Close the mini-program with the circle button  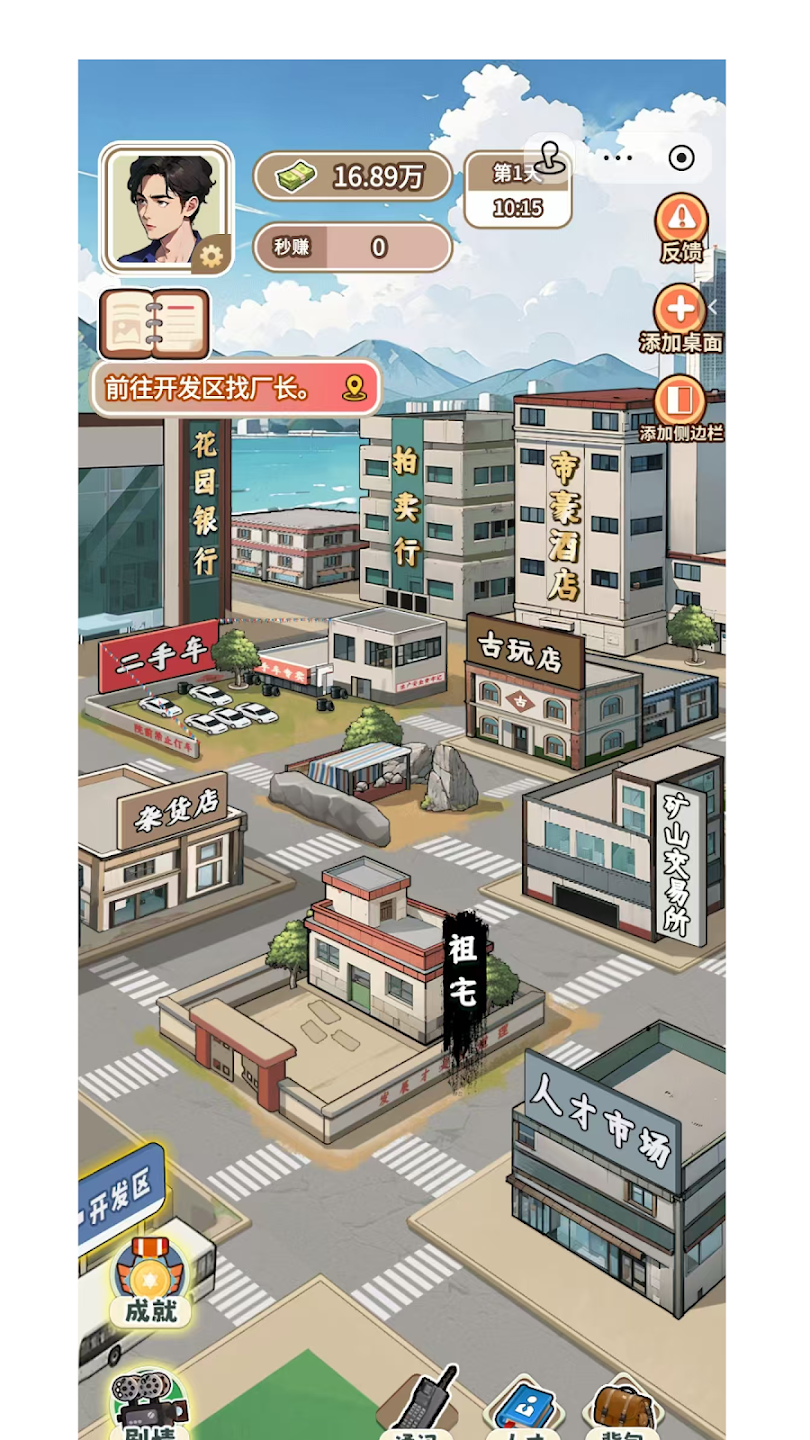681,158
